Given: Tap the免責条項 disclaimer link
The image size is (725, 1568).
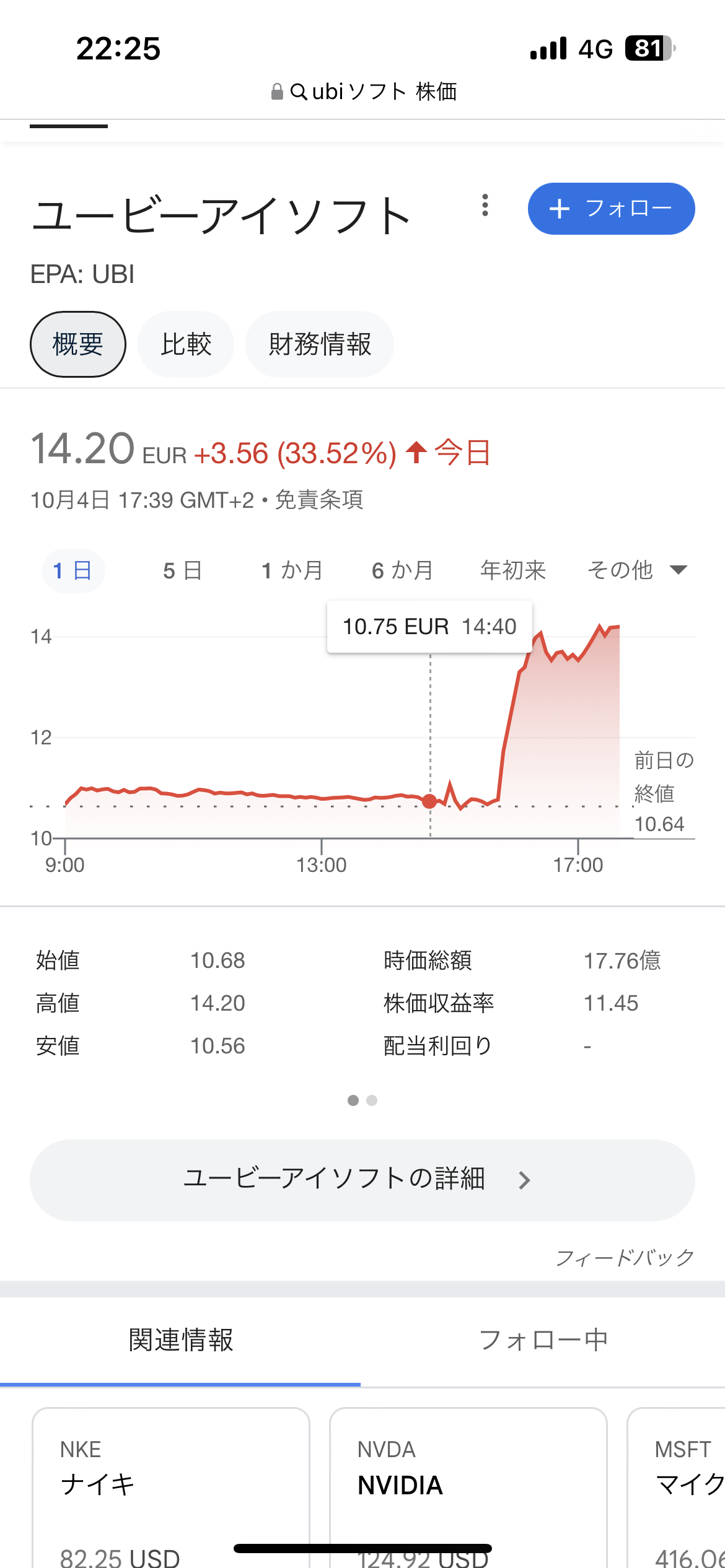Looking at the screenshot, I should coord(319,500).
